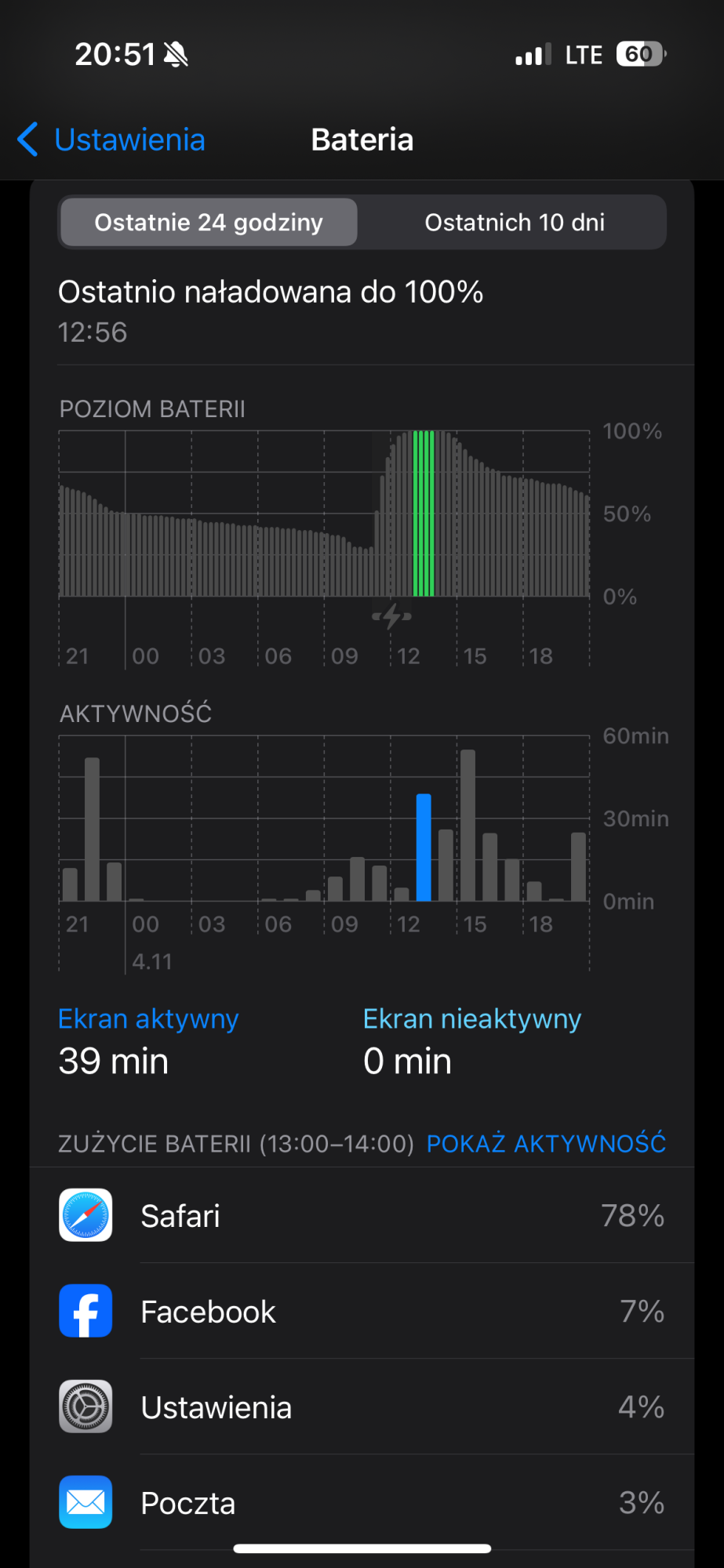
Task: Switch to Ostatnich 10 dni
Action: tap(515, 223)
